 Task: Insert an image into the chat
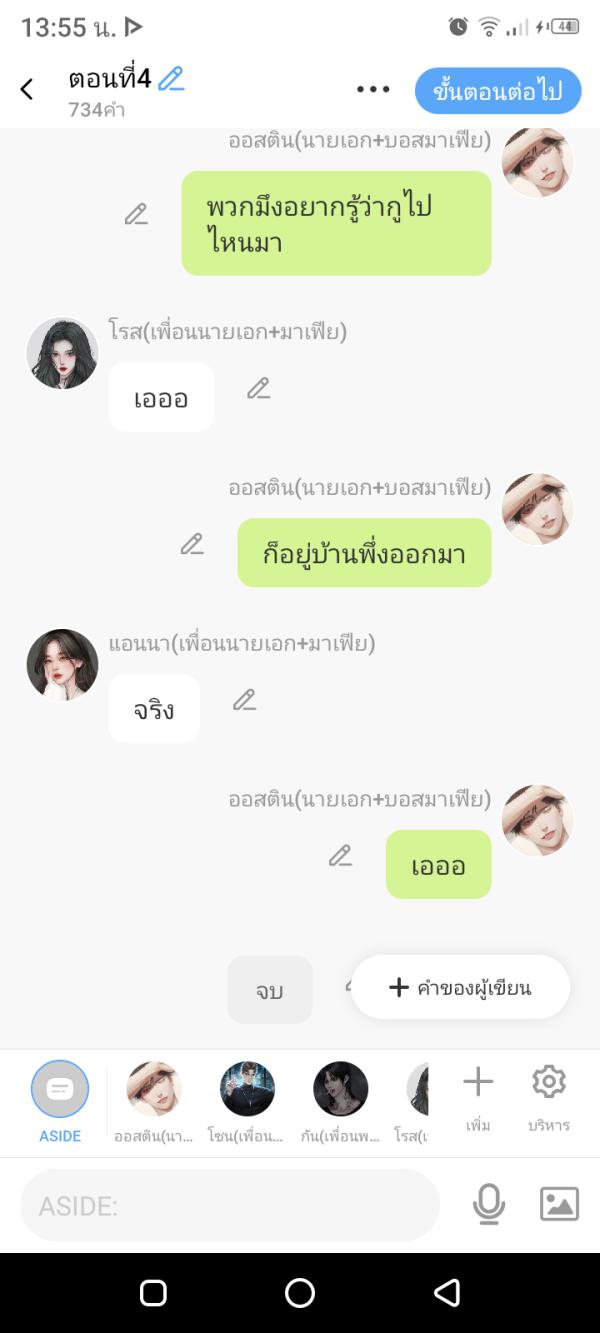pyautogui.click(x=559, y=1205)
